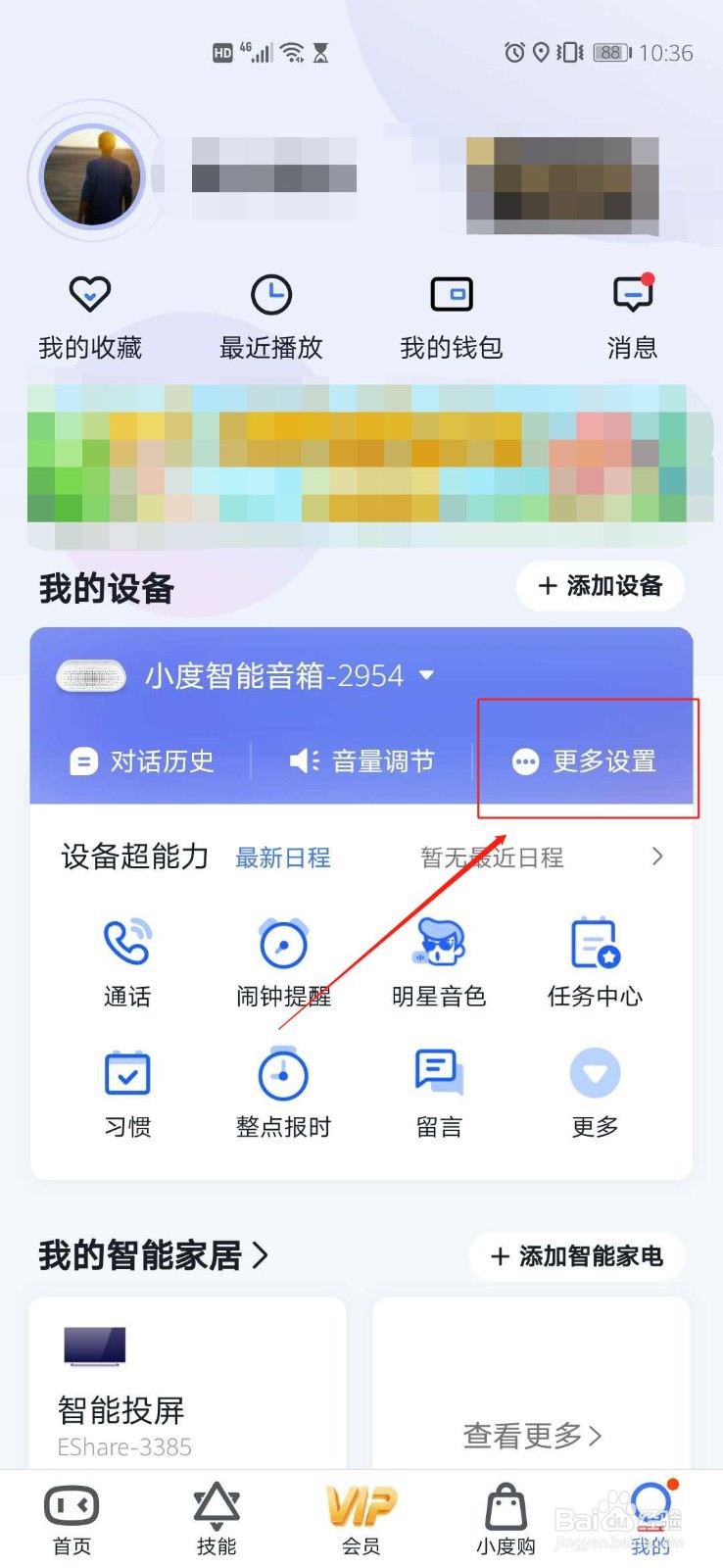Tap the 添加智能家电 add-appliance button

tap(576, 1256)
